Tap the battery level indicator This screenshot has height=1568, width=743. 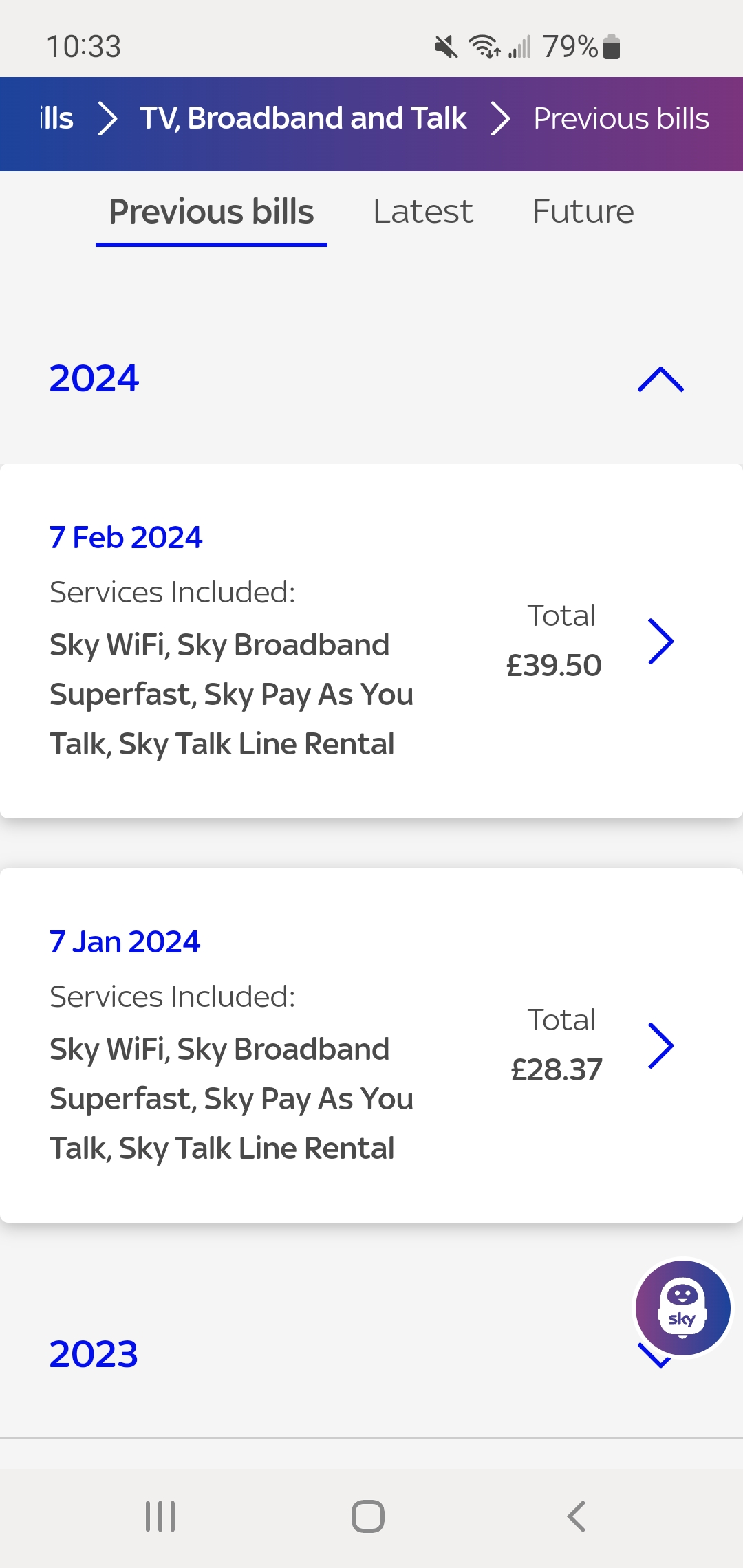610,47
